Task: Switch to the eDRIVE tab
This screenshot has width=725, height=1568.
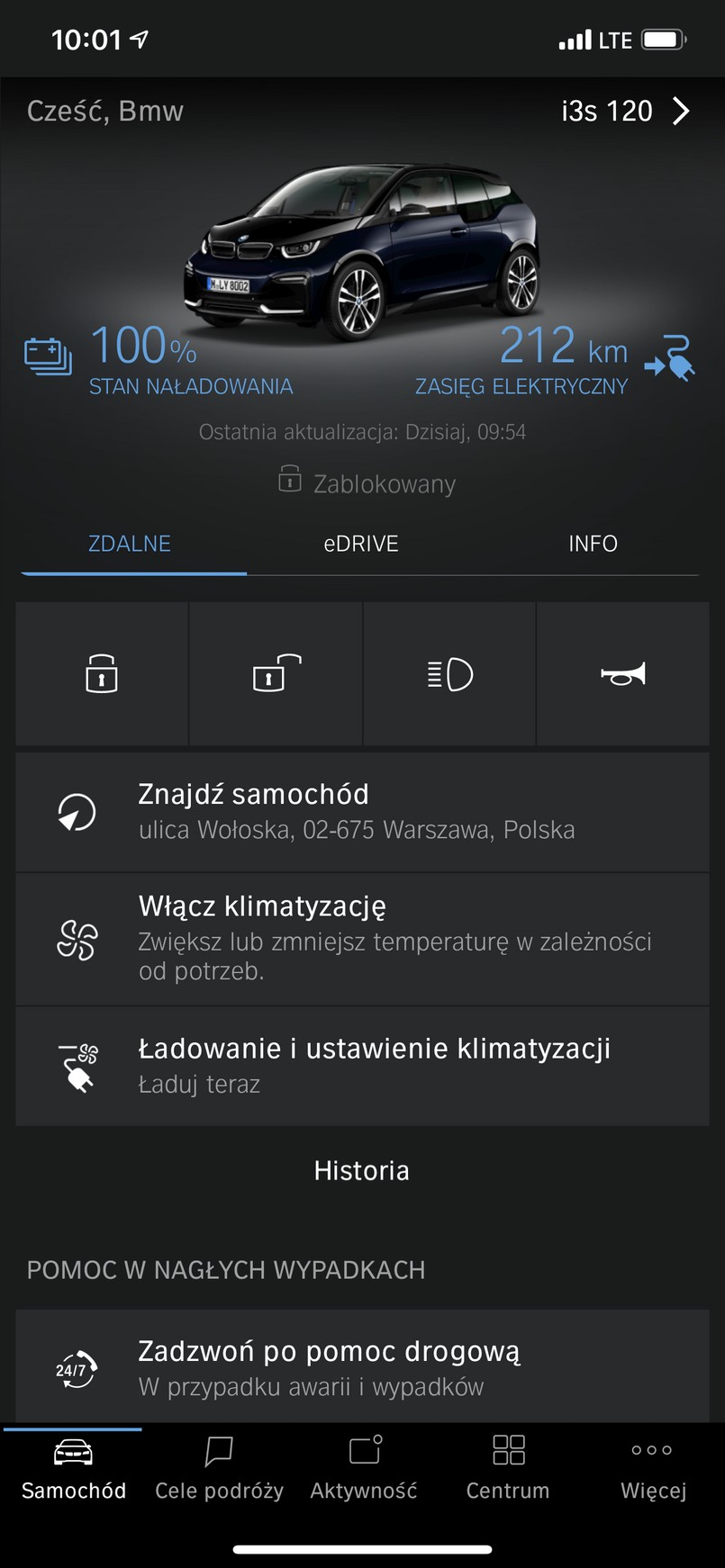Action: point(361,544)
